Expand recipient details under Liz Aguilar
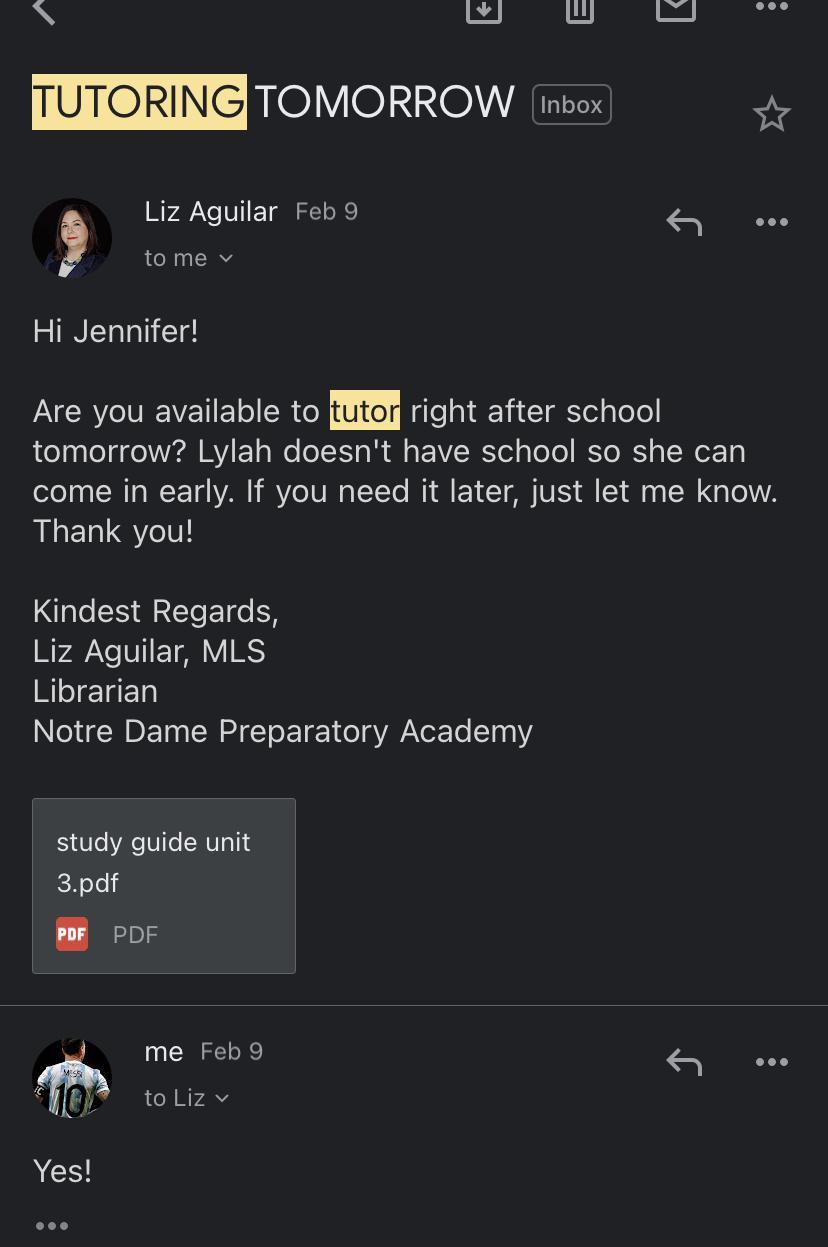 189,258
